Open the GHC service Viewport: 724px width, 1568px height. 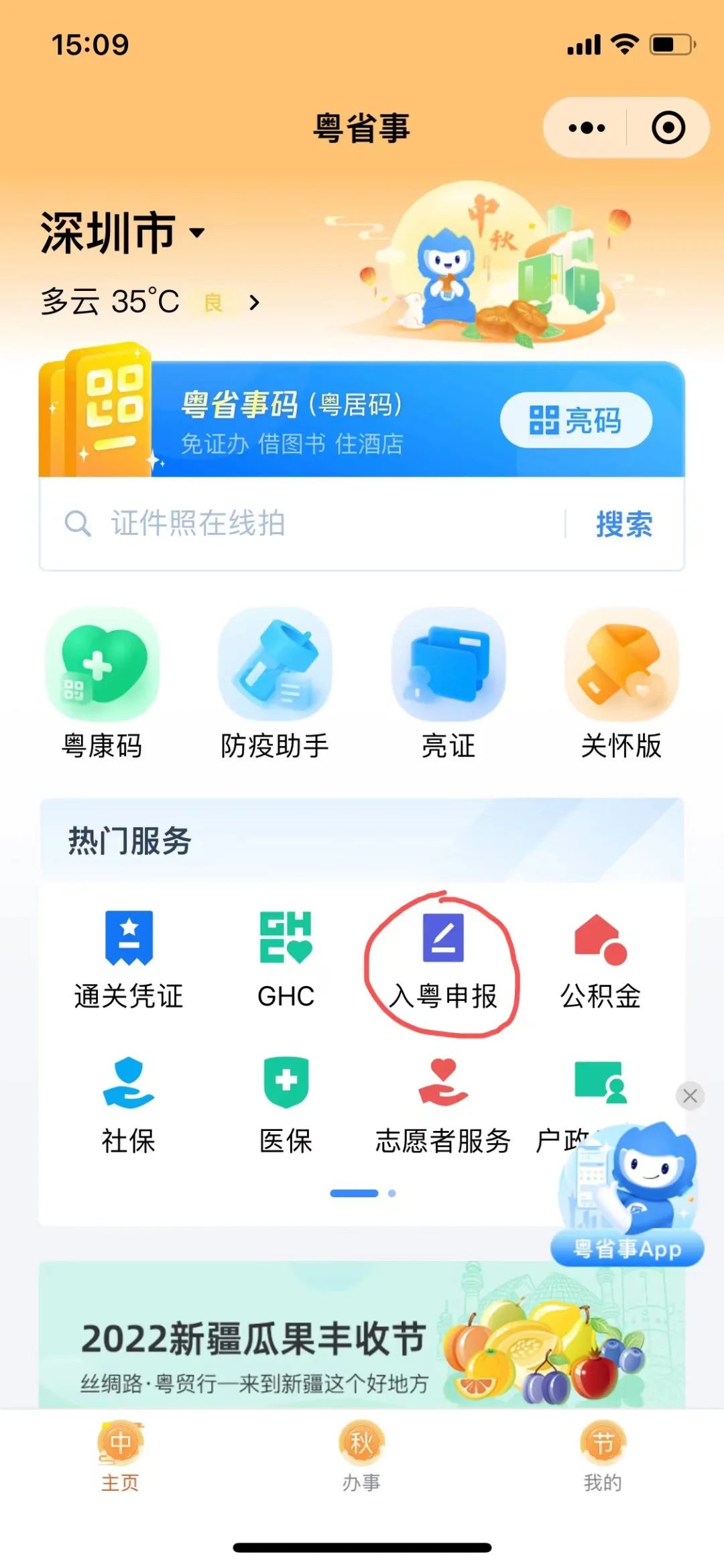[286, 960]
